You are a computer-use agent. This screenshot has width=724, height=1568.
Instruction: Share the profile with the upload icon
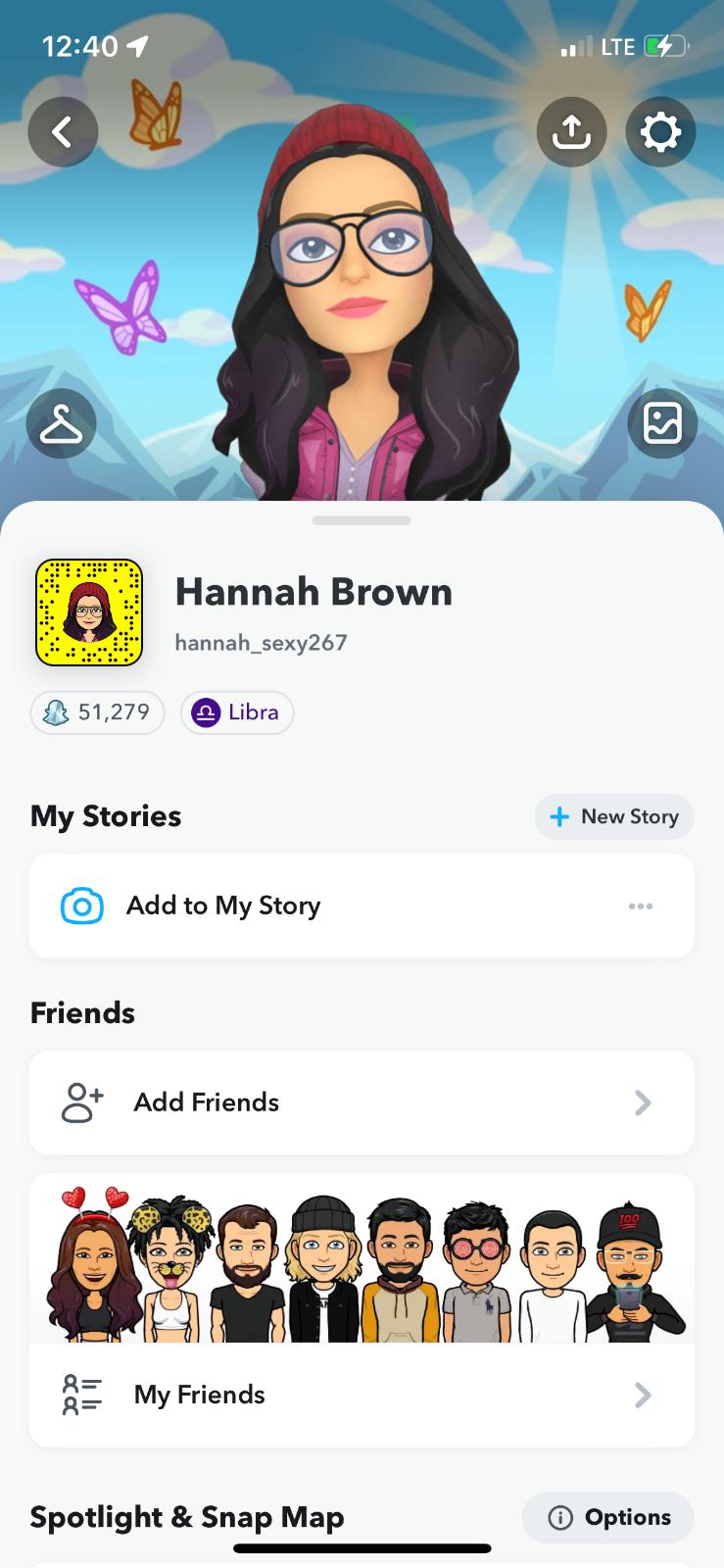(571, 131)
